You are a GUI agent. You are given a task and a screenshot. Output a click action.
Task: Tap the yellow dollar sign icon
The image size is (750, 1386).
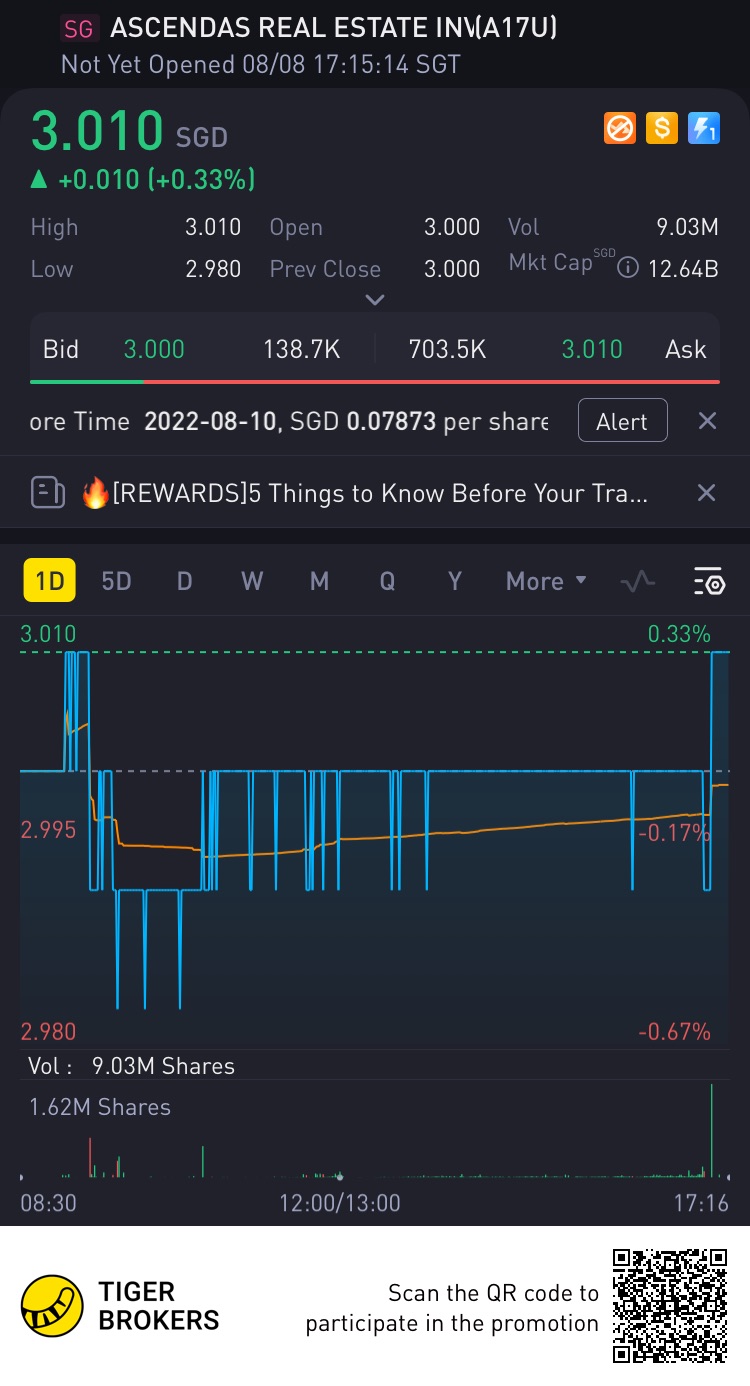click(x=662, y=128)
